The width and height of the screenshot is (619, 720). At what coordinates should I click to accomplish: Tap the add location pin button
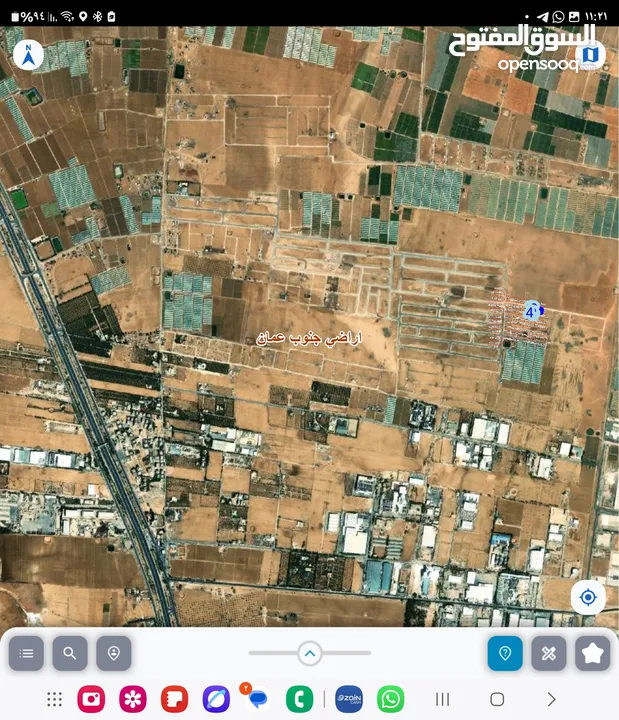click(x=114, y=653)
